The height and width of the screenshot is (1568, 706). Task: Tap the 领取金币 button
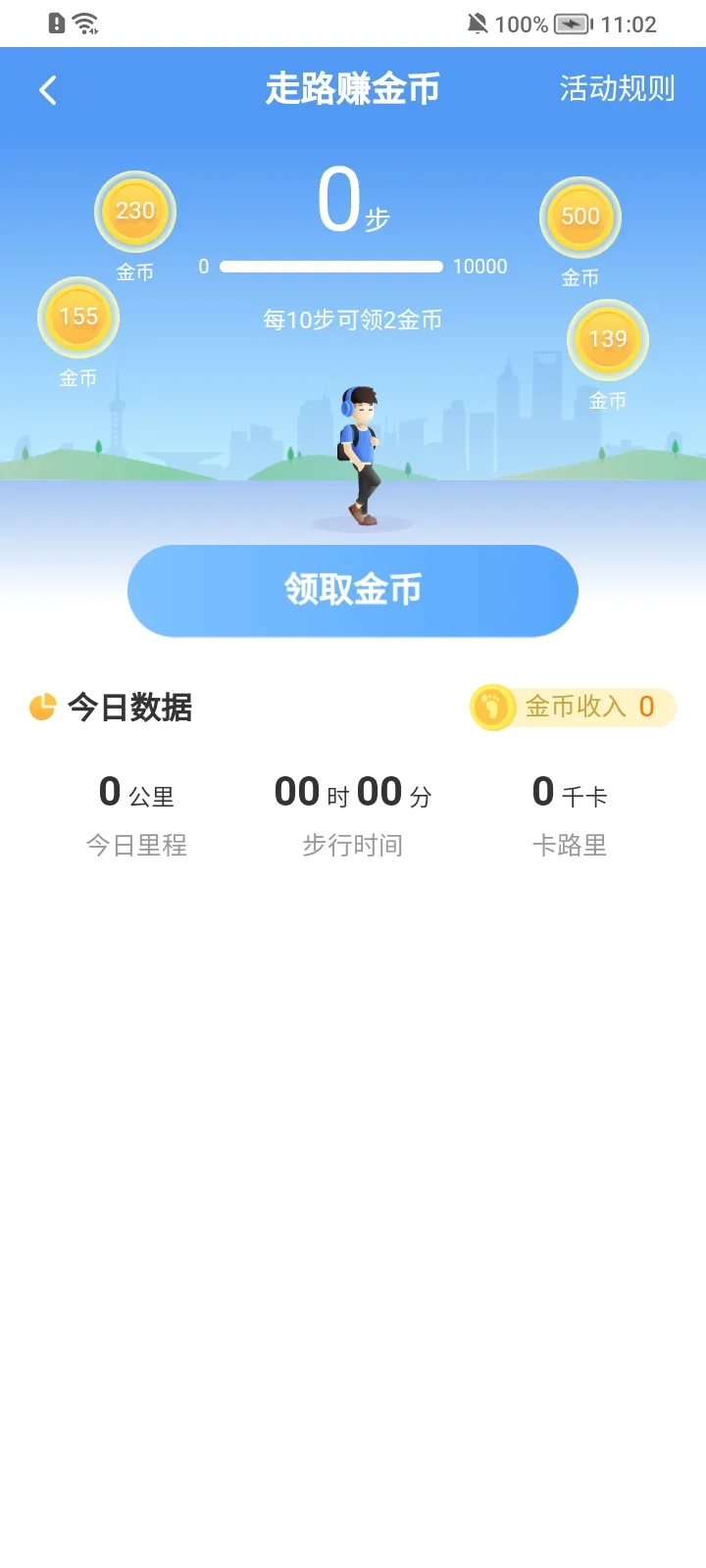(x=353, y=590)
